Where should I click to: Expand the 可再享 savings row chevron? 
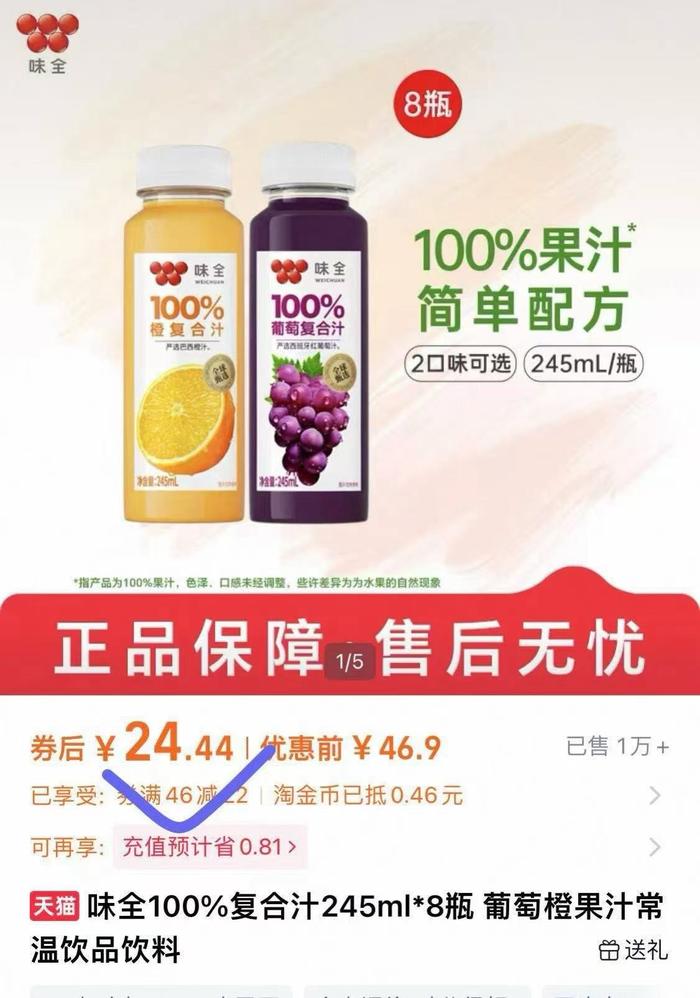click(655, 847)
